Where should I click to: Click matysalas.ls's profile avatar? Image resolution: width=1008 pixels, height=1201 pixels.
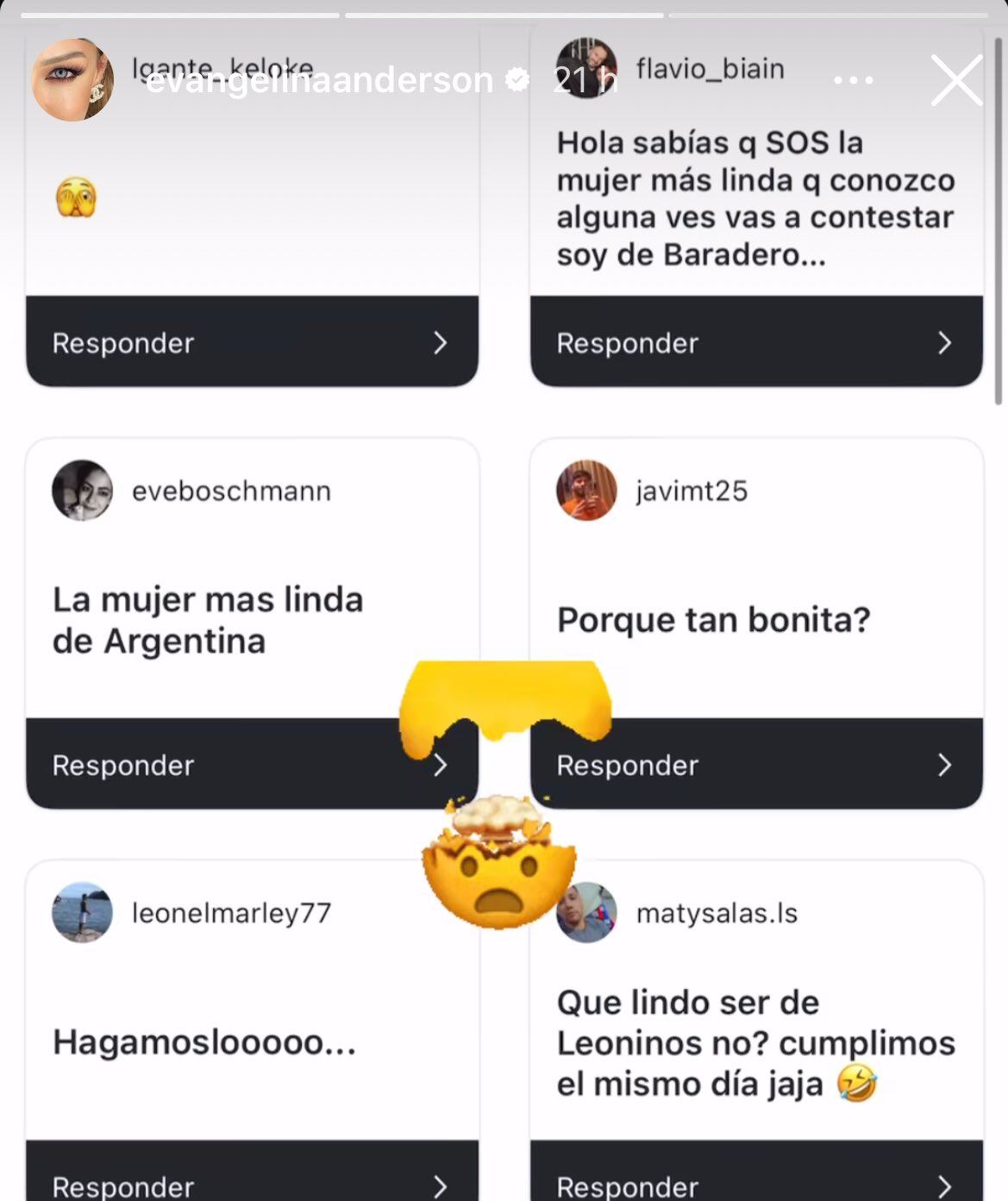tap(586, 913)
